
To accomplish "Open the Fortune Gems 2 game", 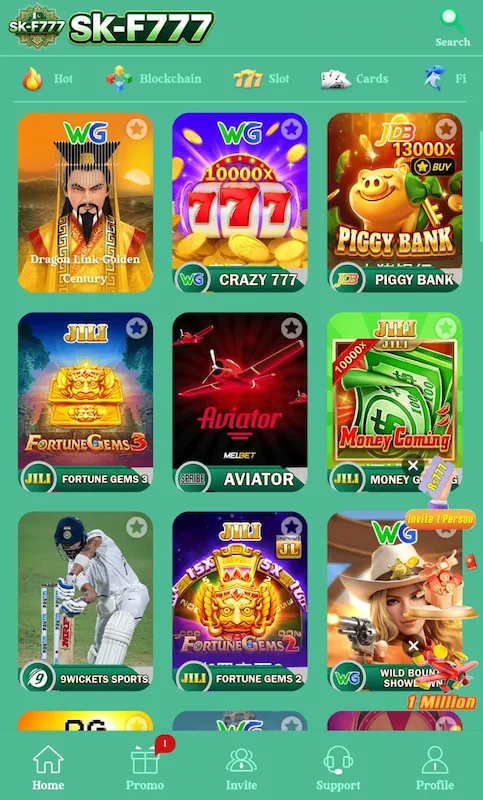I will (x=240, y=602).
